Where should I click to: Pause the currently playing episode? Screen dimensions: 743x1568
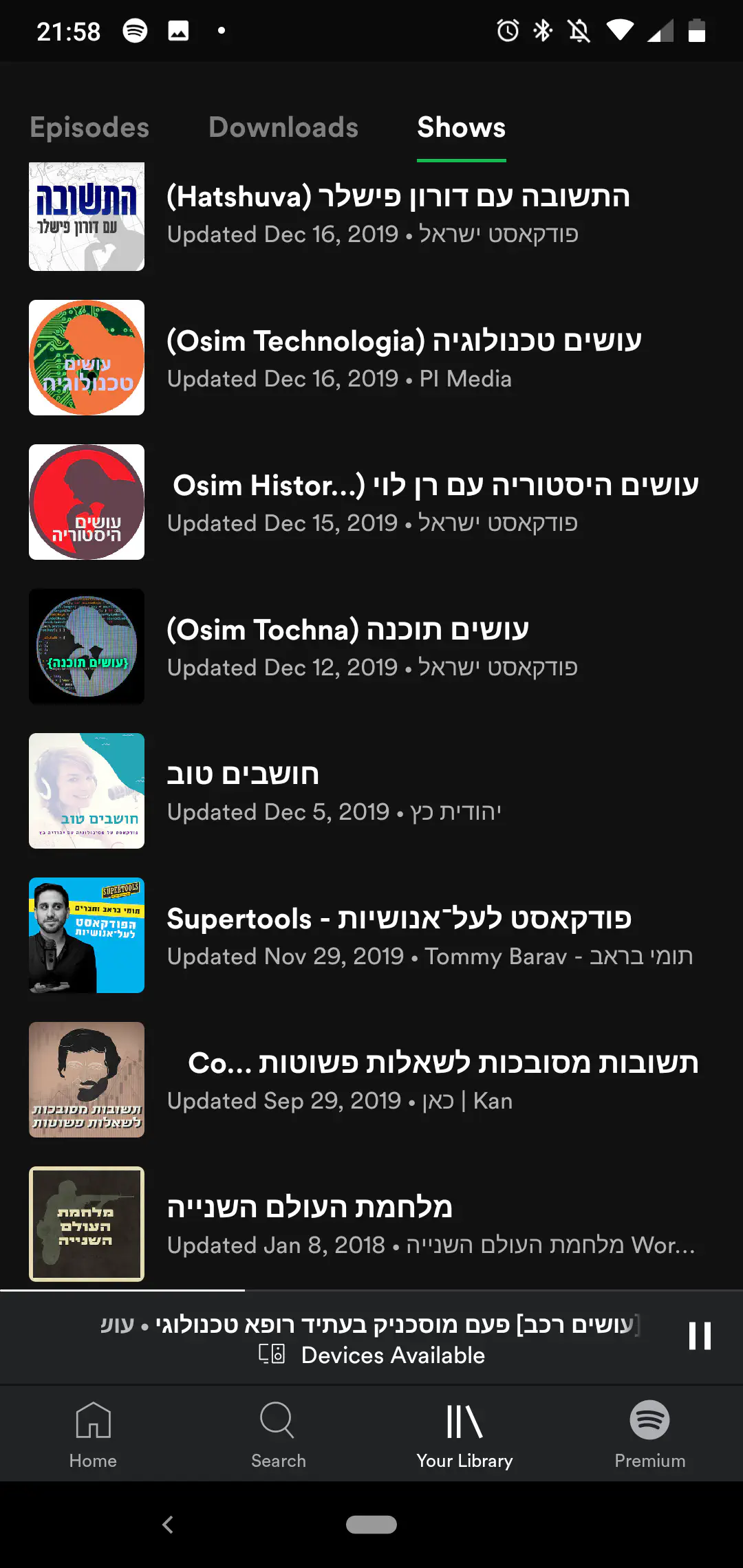700,1336
